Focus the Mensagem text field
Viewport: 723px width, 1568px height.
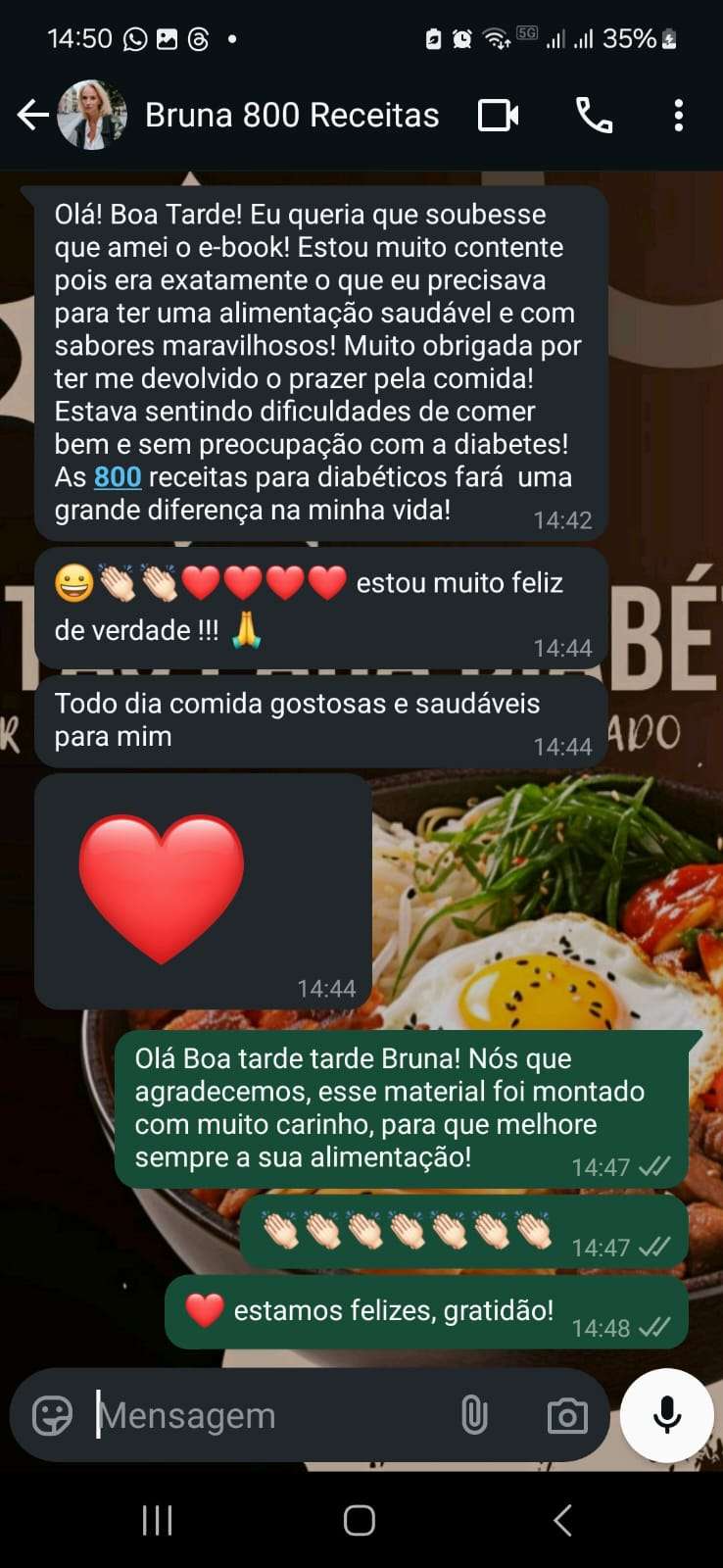tap(265, 1415)
